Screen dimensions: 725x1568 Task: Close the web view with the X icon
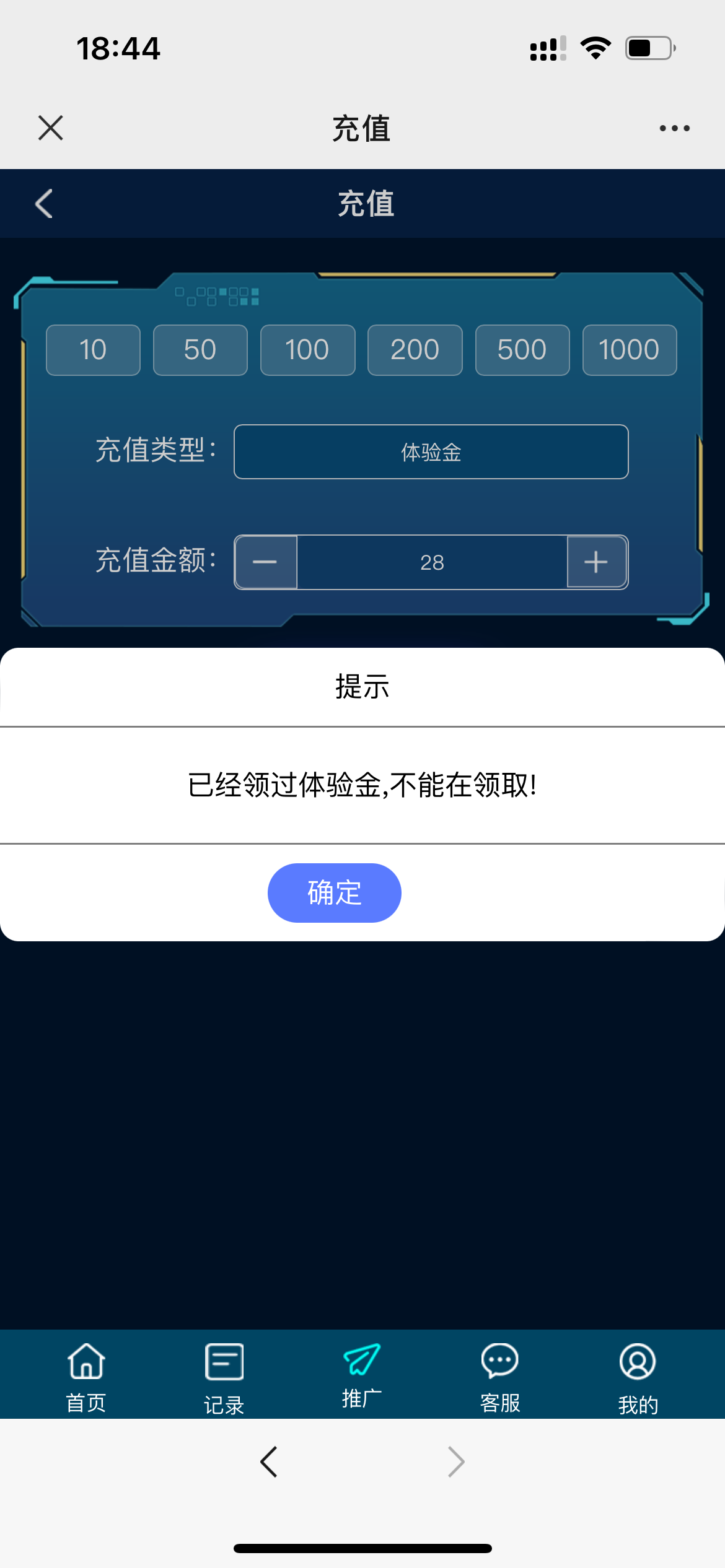click(x=51, y=128)
